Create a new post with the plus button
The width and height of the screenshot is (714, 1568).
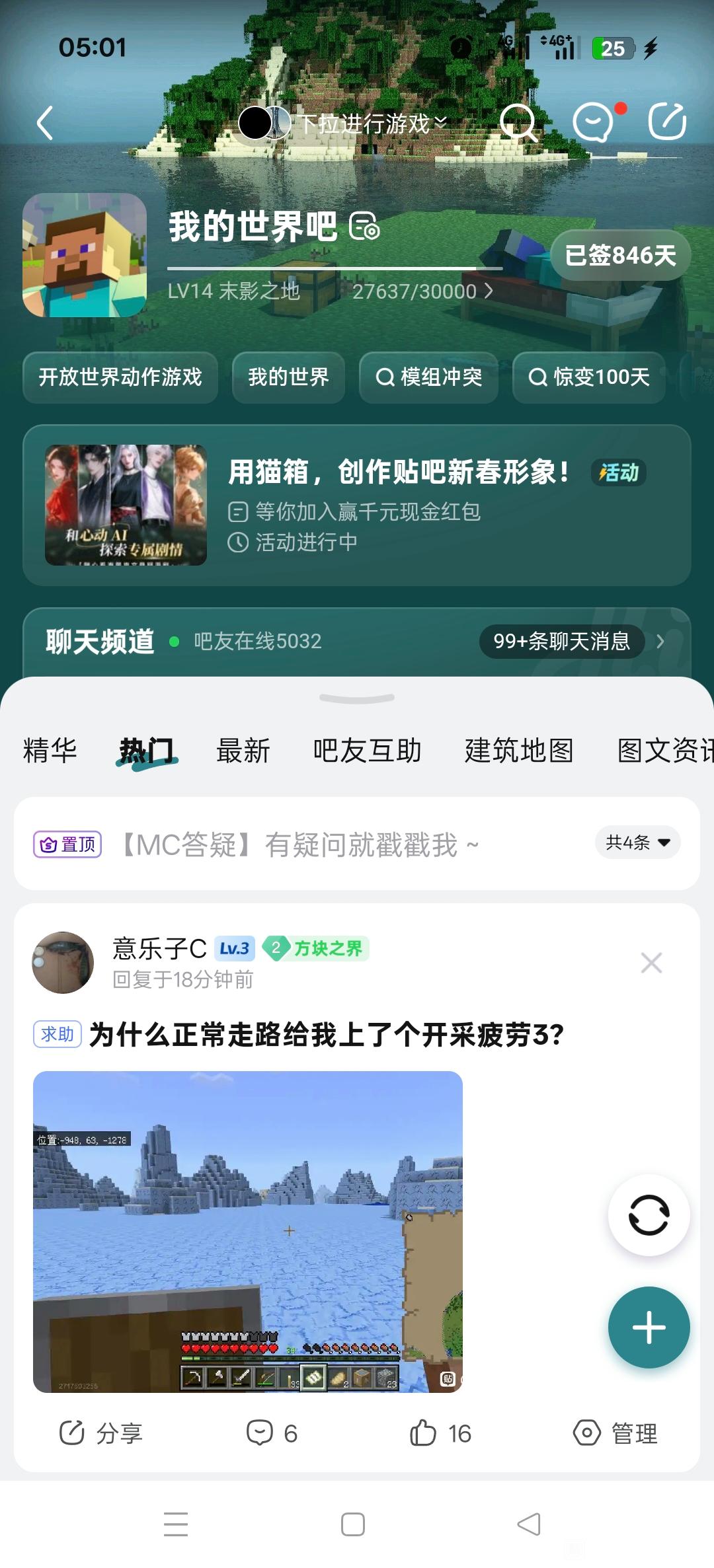click(x=649, y=1327)
